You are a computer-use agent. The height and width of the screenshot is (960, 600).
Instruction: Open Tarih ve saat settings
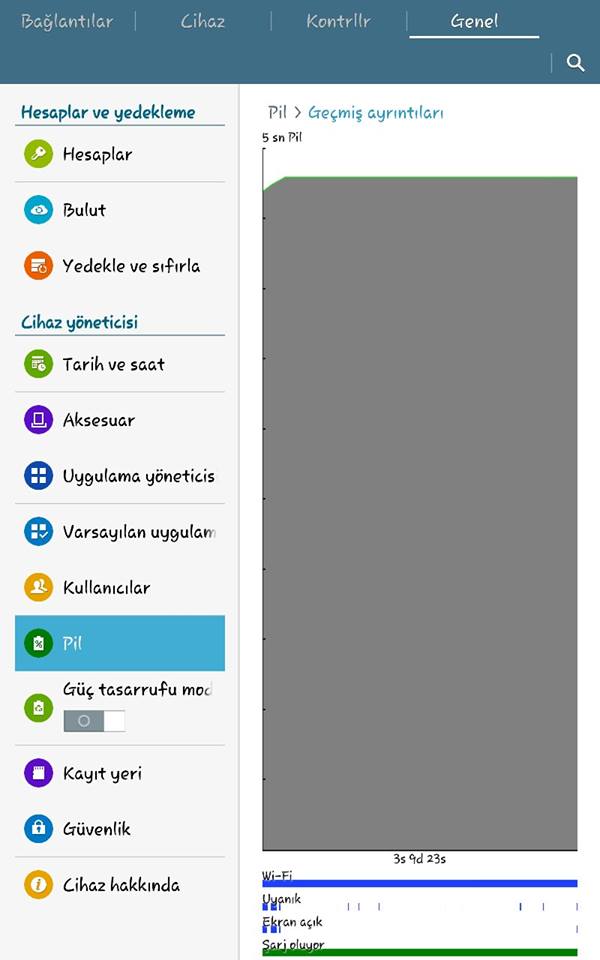(120, 364)
